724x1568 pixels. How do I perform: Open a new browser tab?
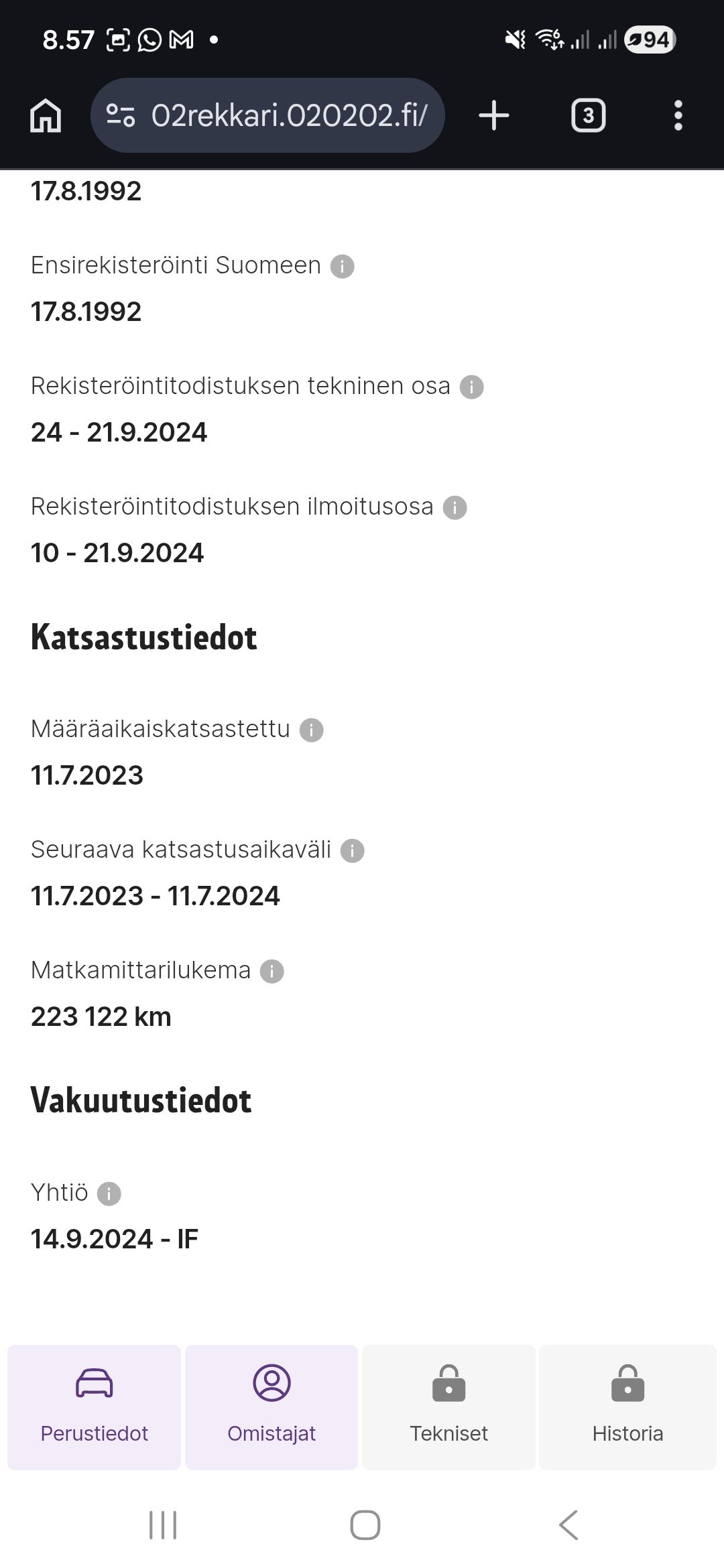pyautogui.click(x=494, y=116)
